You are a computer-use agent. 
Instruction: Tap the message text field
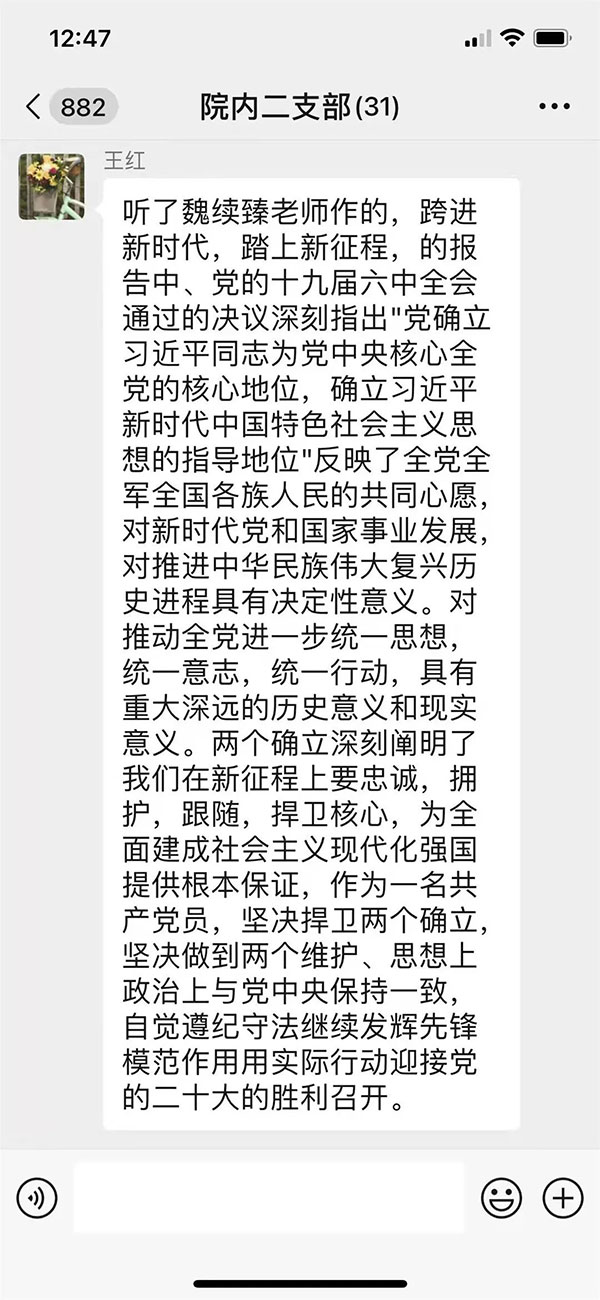pyautogui.click(x=268, y=1197)
